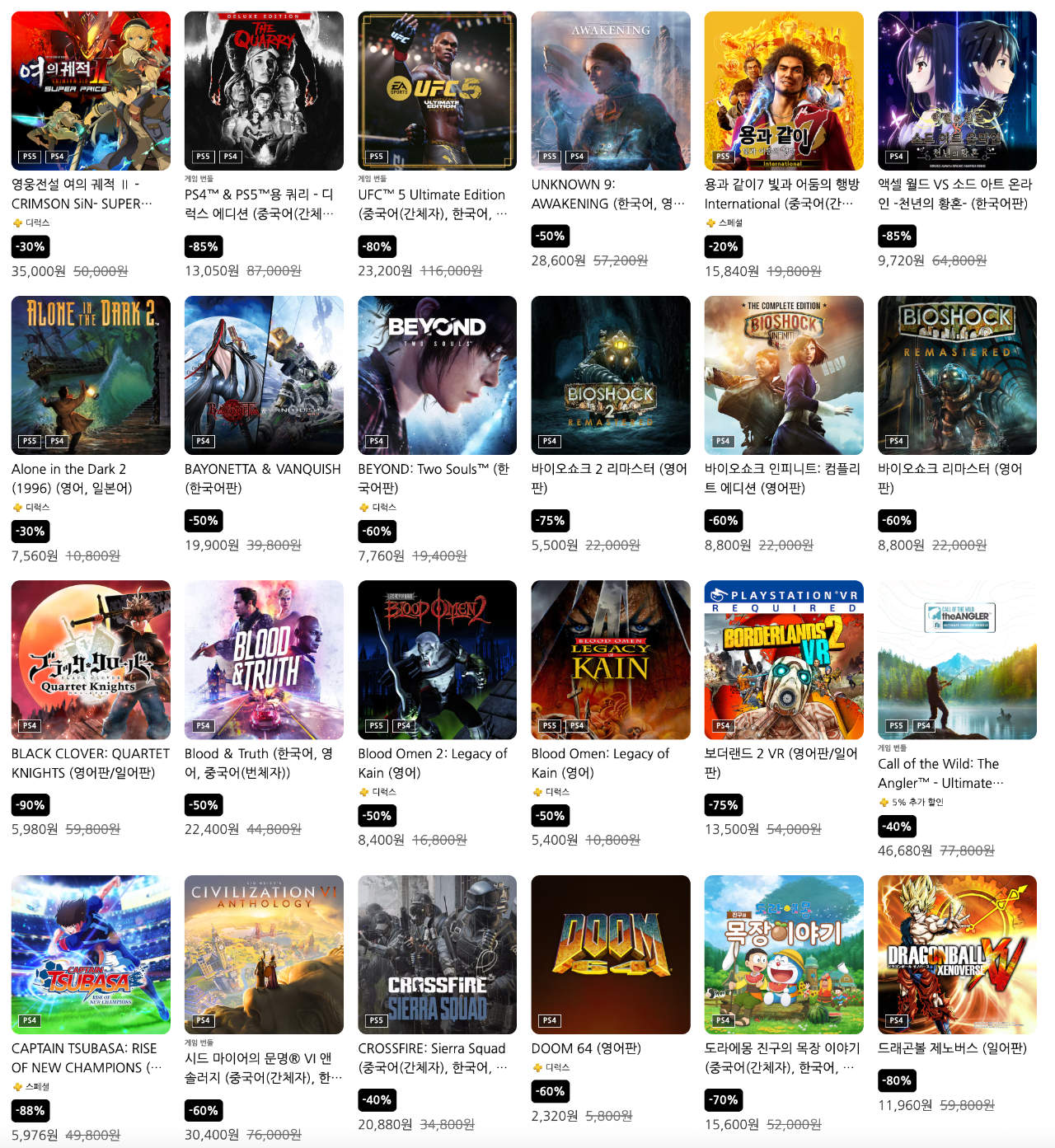View Blood & Truth game details

point(264,659)
